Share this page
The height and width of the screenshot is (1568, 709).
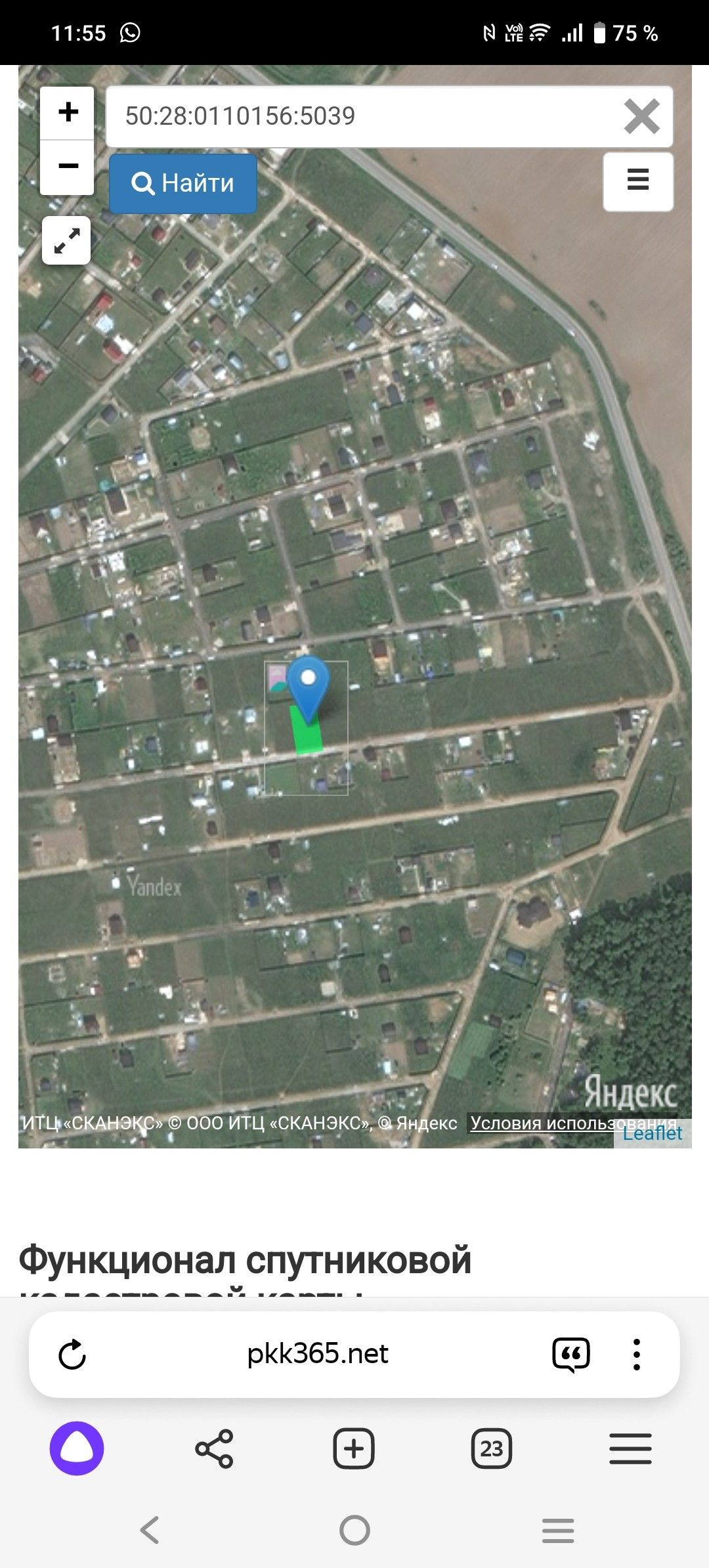pyautogui.click(x=214, y=1448)
